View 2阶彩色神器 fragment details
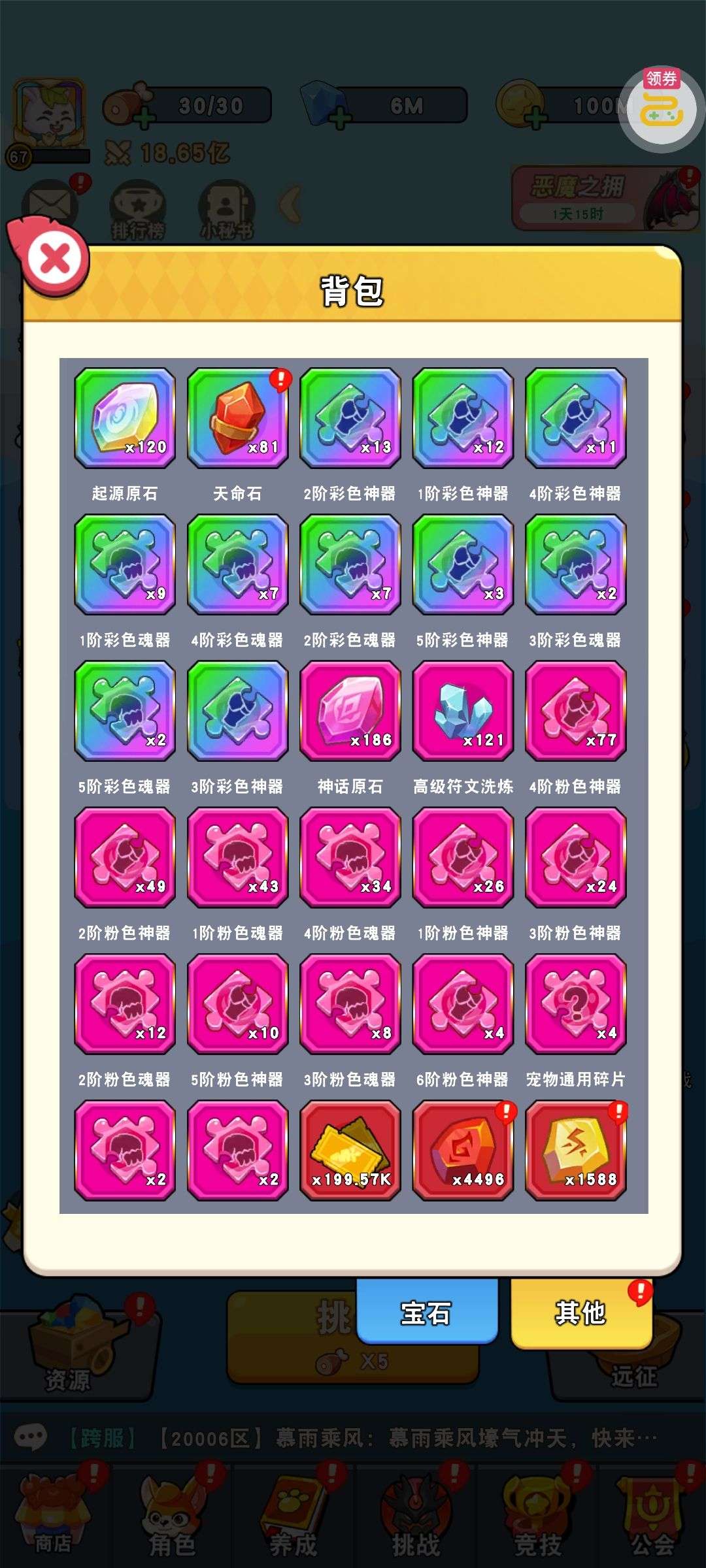Image resolution: width=706 pixels, height=1568 pixels. click(350, 418)
